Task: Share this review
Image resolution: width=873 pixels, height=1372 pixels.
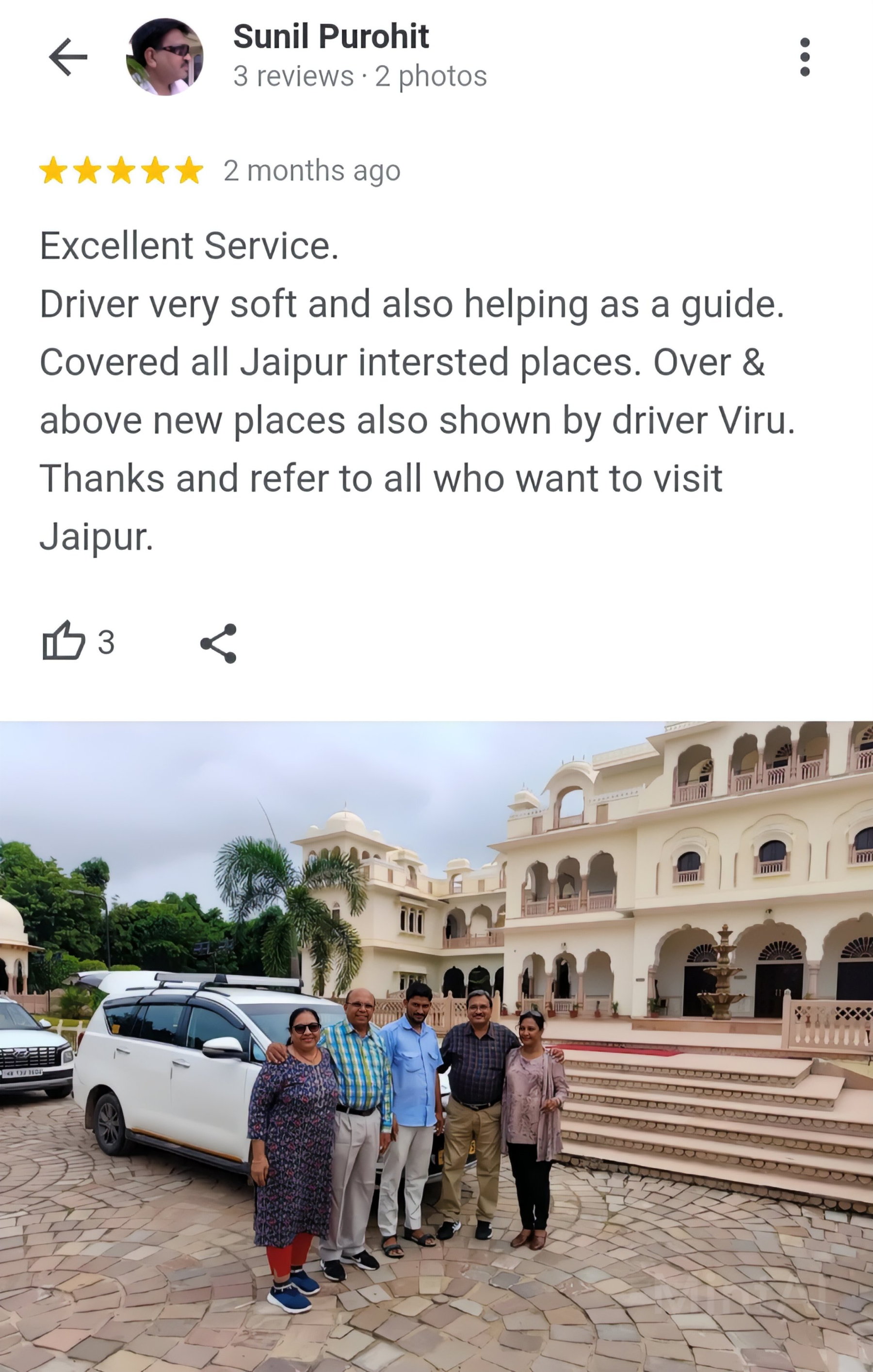Action: 219,643
